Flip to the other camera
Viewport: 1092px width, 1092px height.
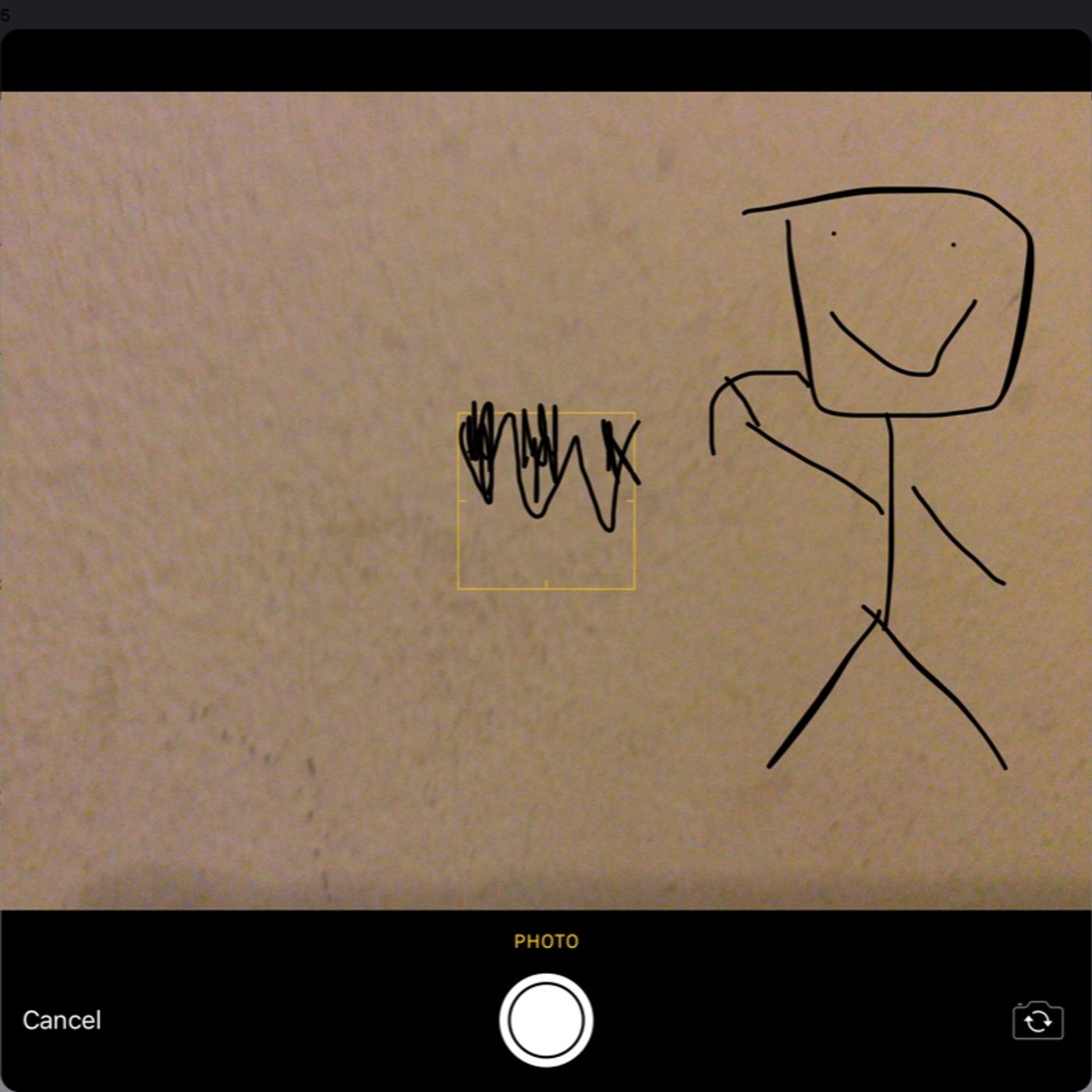tap(1037, 1020)
